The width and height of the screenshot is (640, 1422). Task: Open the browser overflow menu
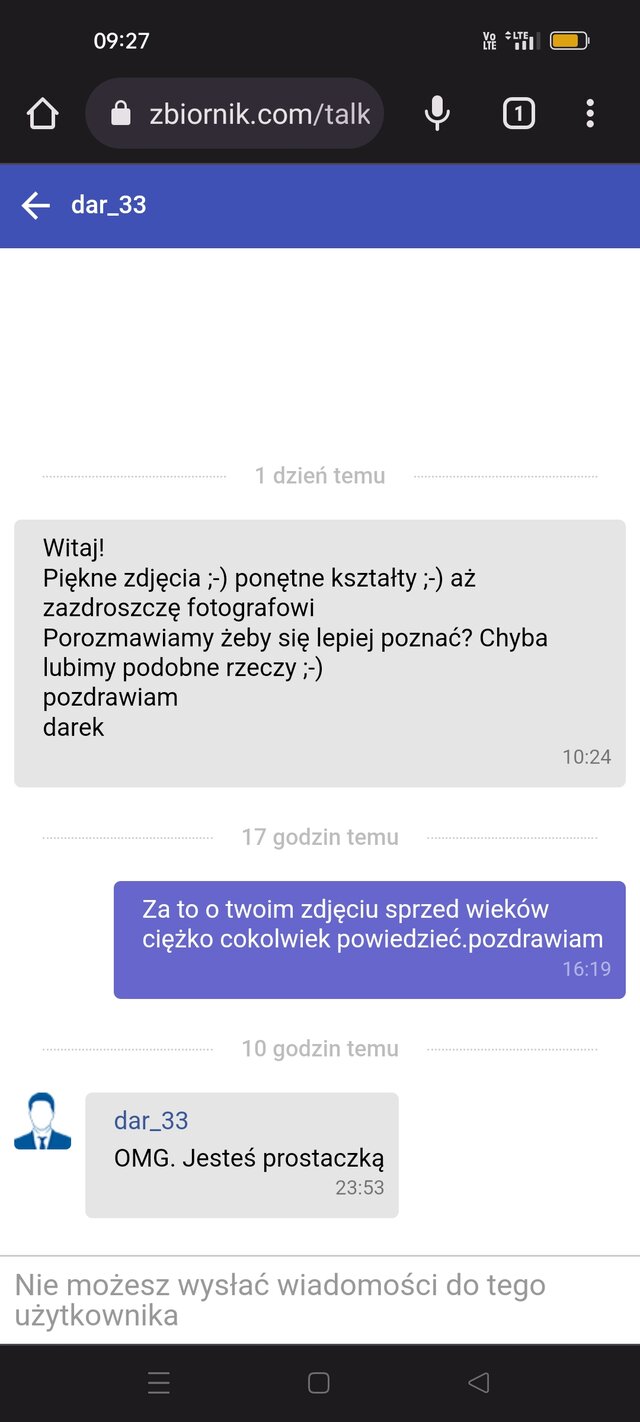[590, 114]
